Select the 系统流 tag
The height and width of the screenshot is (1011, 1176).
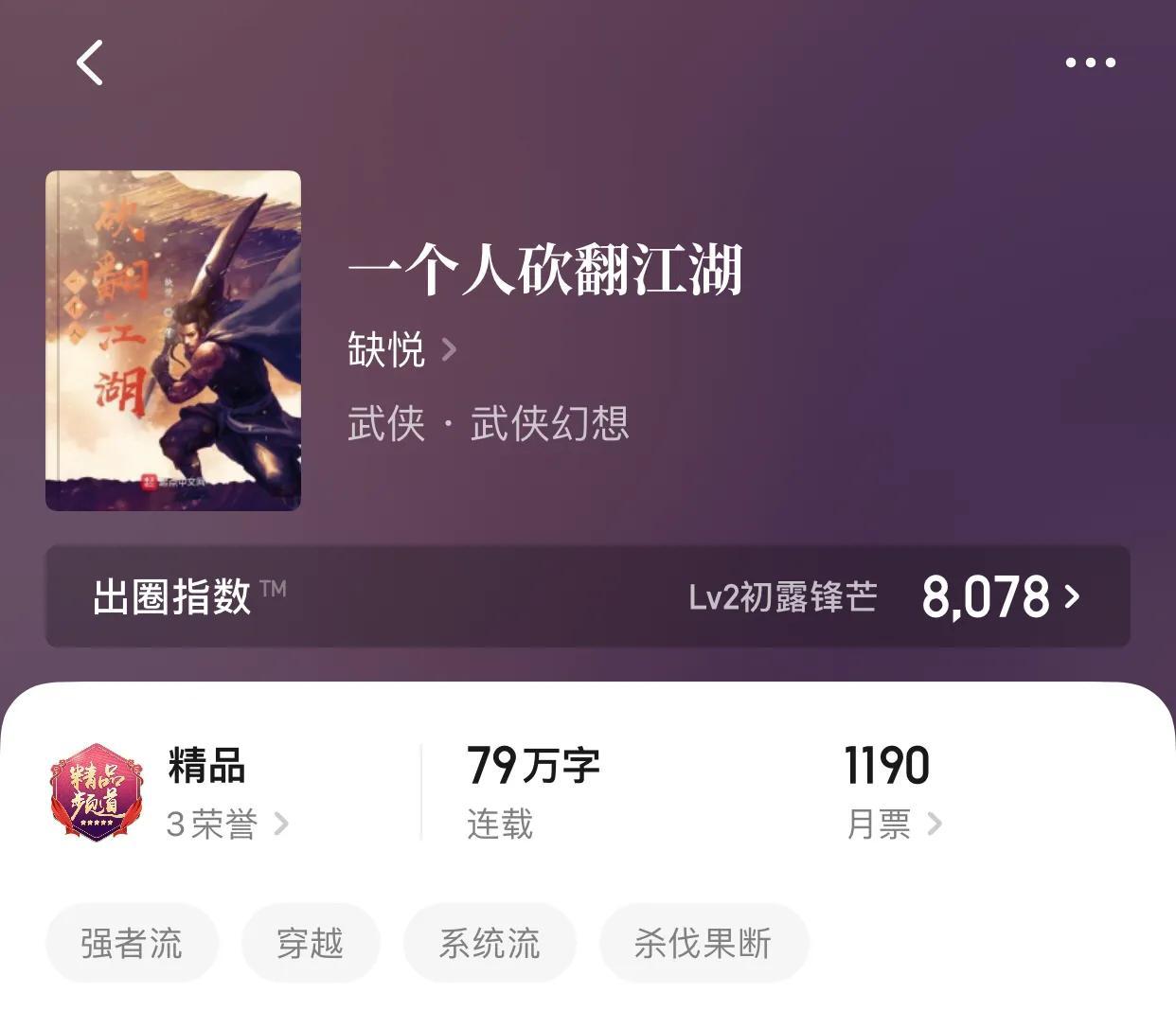[x=490, y=943]
